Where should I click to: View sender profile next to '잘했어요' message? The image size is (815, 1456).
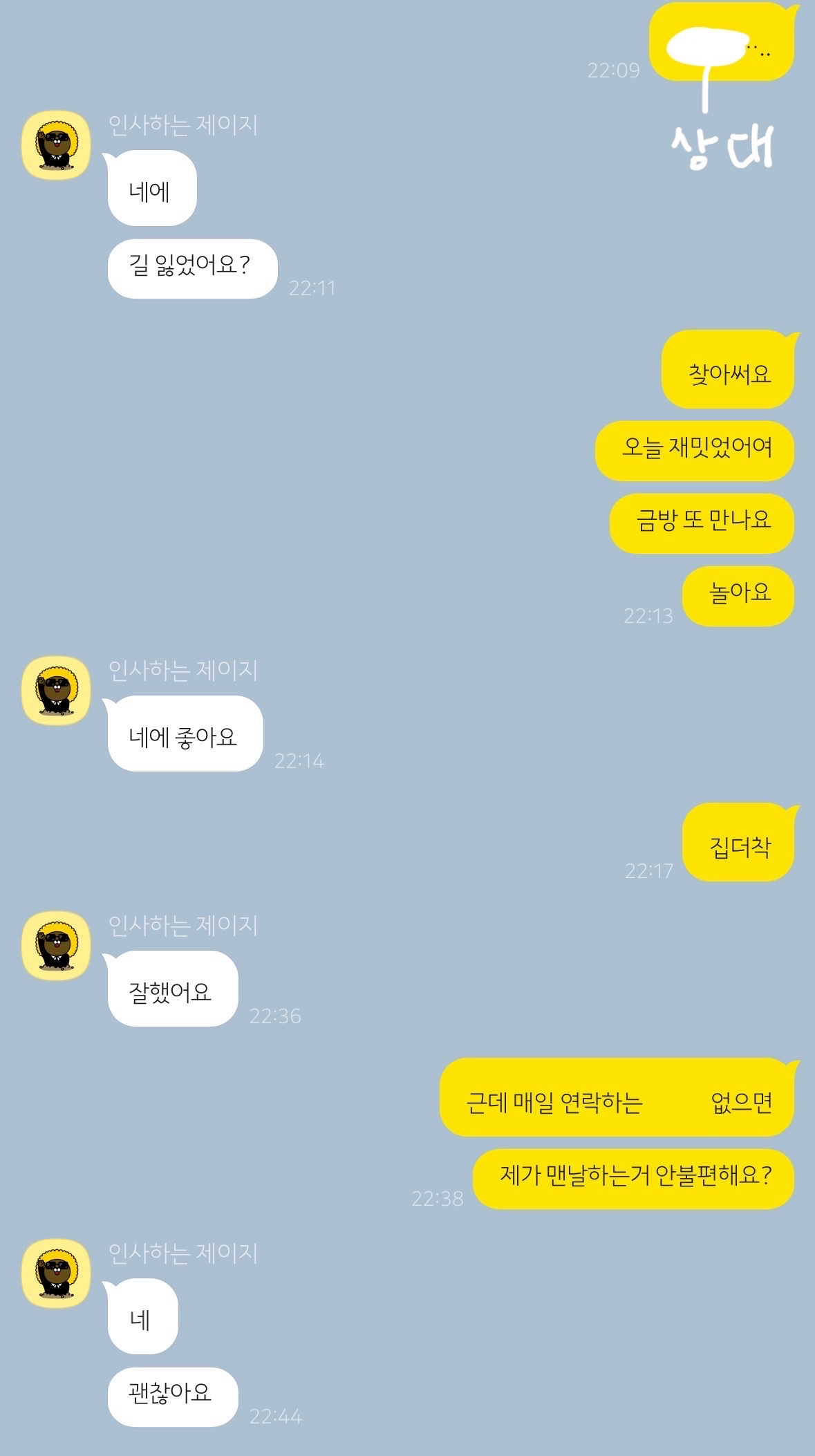coord(56,946)
